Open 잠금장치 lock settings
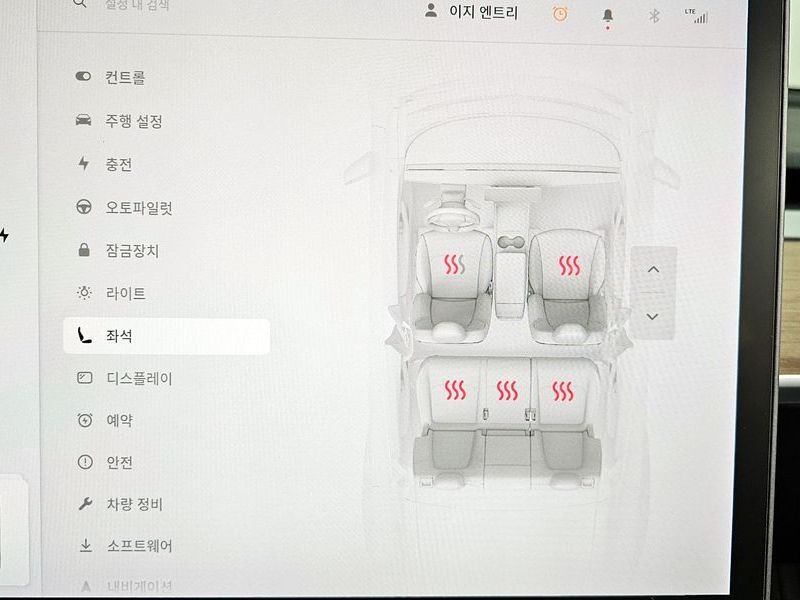This screenshot has width=800, height=600. [132, 251]
